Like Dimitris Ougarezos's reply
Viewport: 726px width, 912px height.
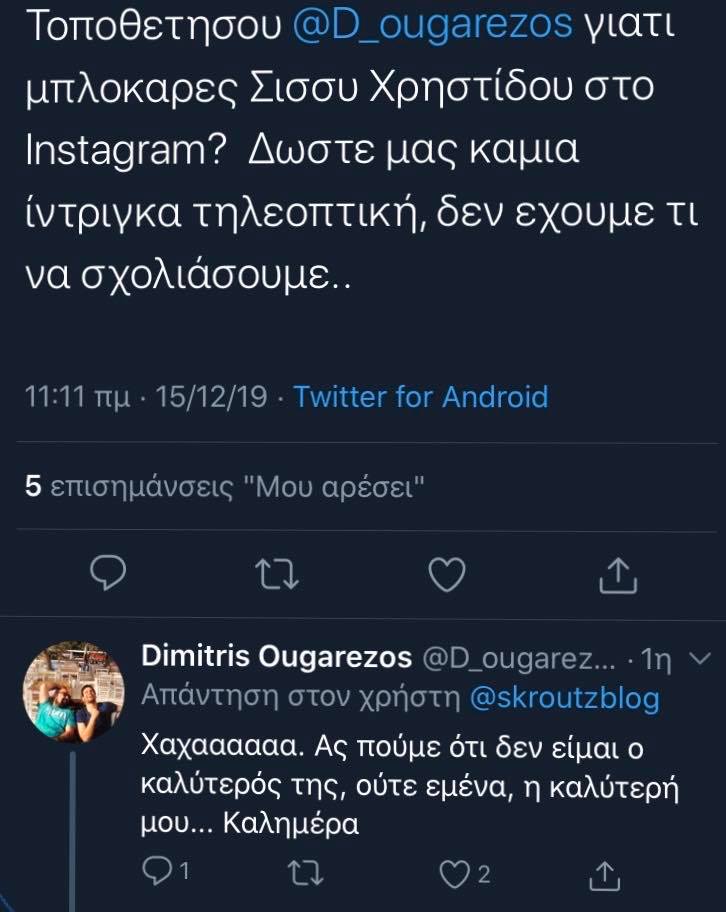[456, 874]
